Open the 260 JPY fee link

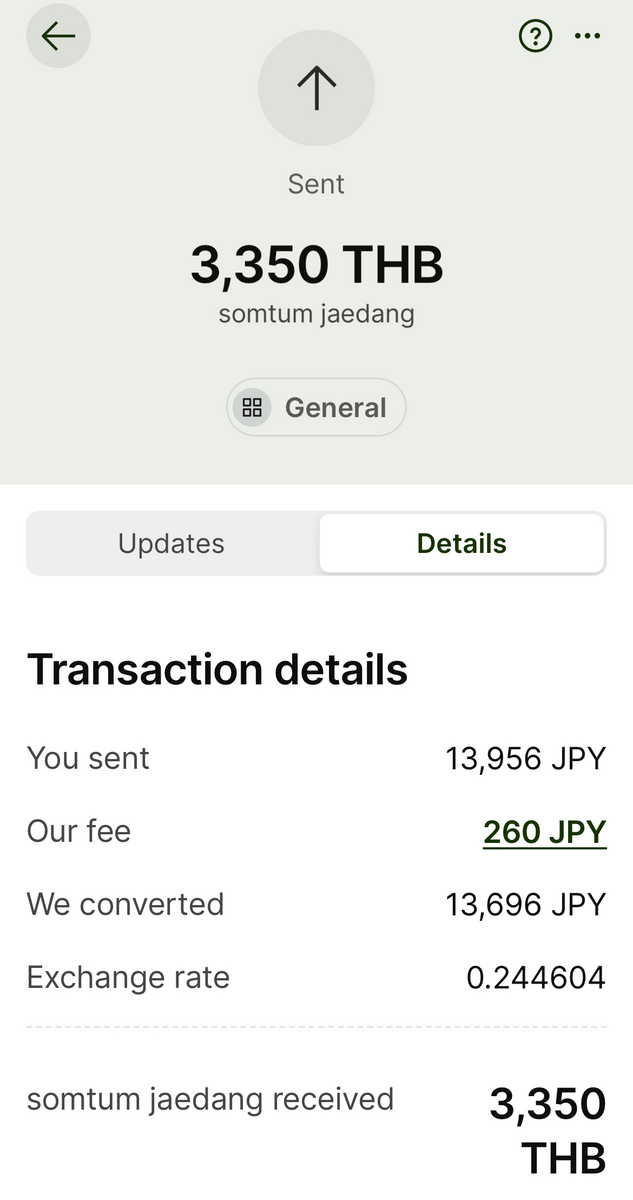(545, 831)
